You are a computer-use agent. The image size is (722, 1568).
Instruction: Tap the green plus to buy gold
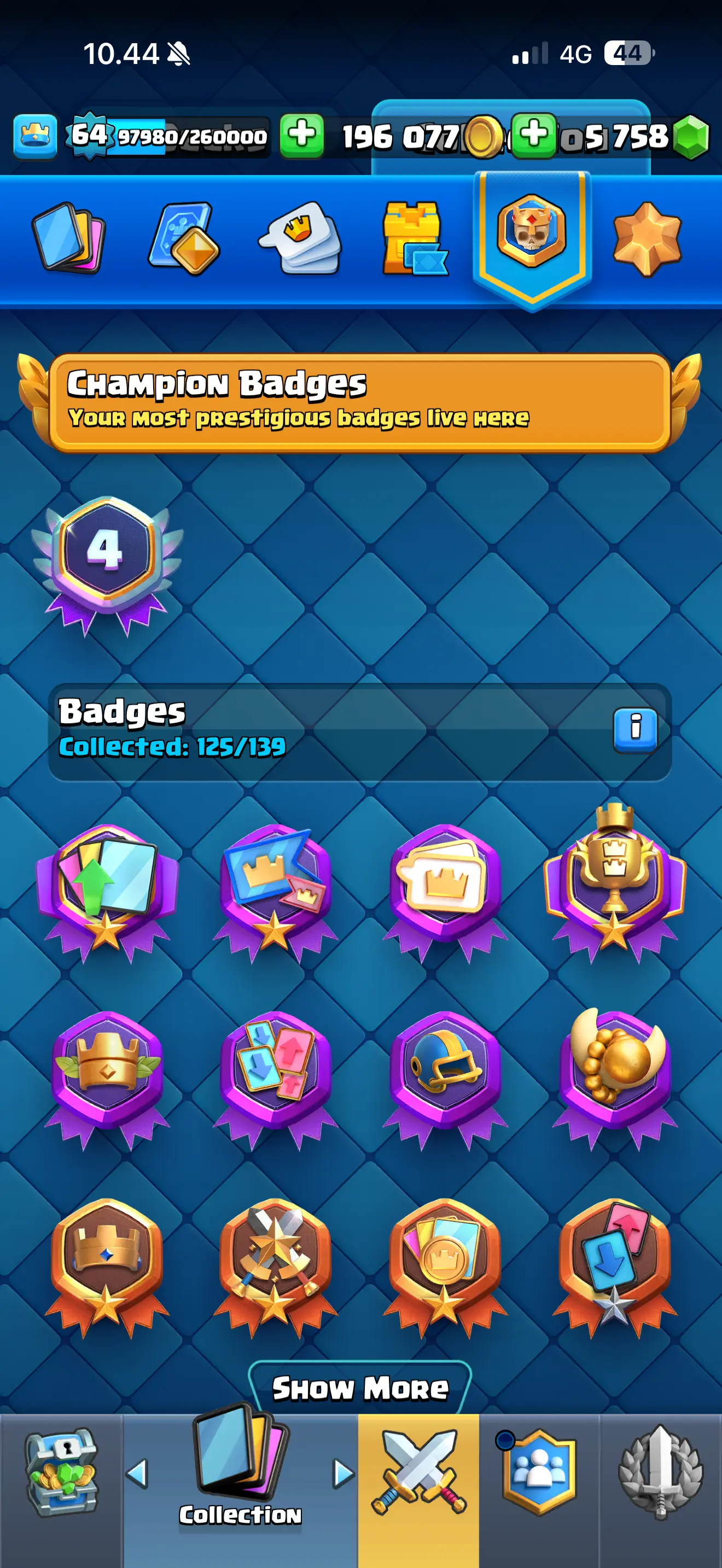click(x=302, y=135)
